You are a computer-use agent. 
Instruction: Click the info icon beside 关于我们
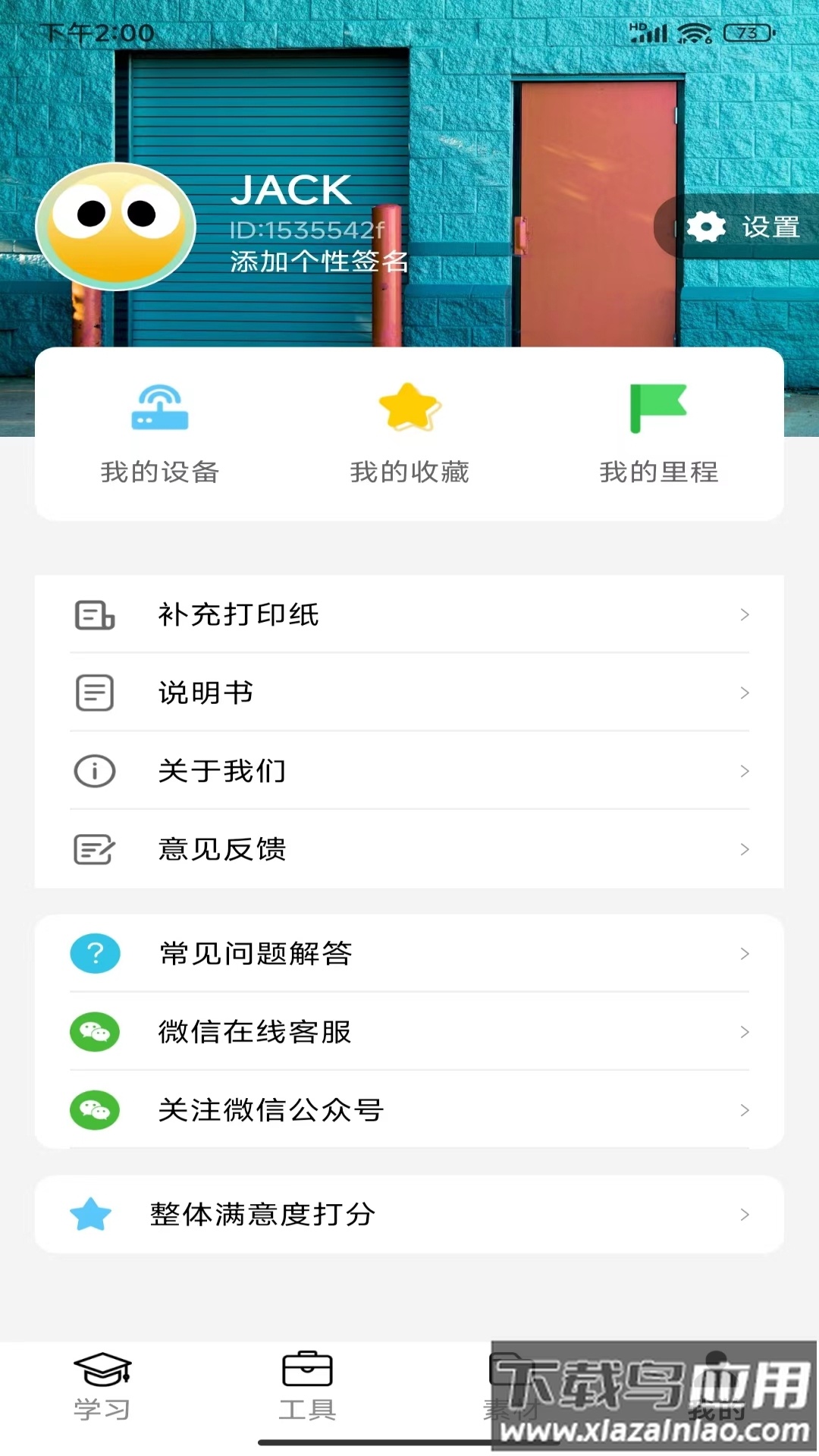pyautogui.click(x=94, y=771)
